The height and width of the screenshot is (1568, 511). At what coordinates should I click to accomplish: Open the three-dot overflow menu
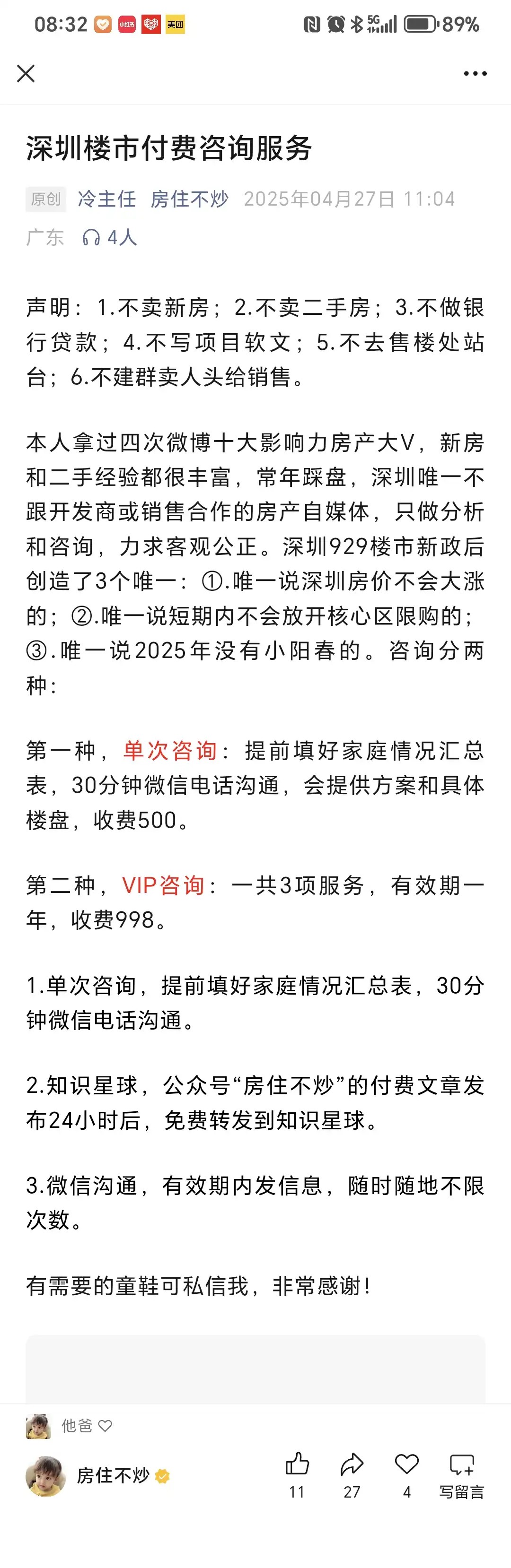pos(475,74)
